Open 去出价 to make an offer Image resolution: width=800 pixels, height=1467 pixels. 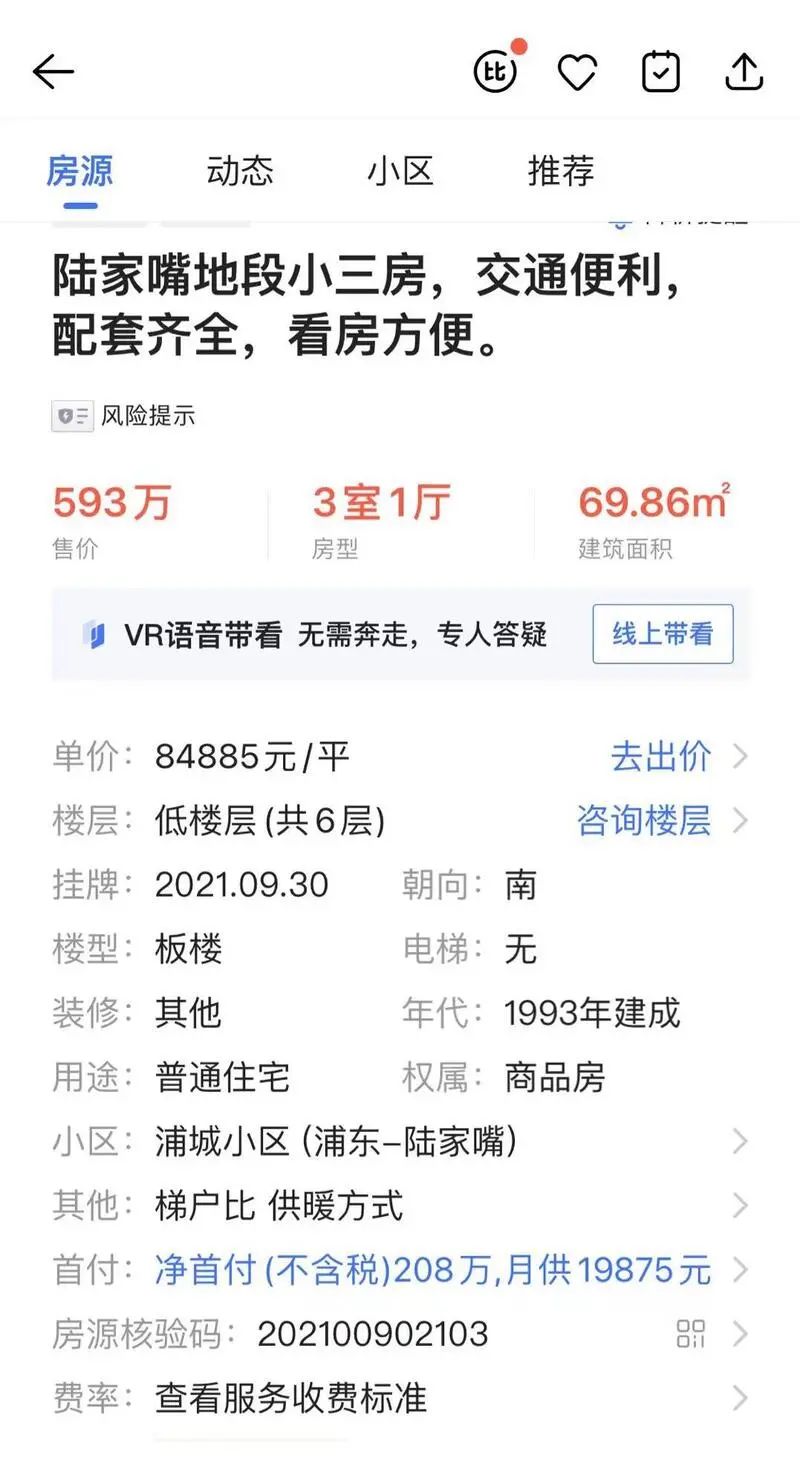click(662, 757)
